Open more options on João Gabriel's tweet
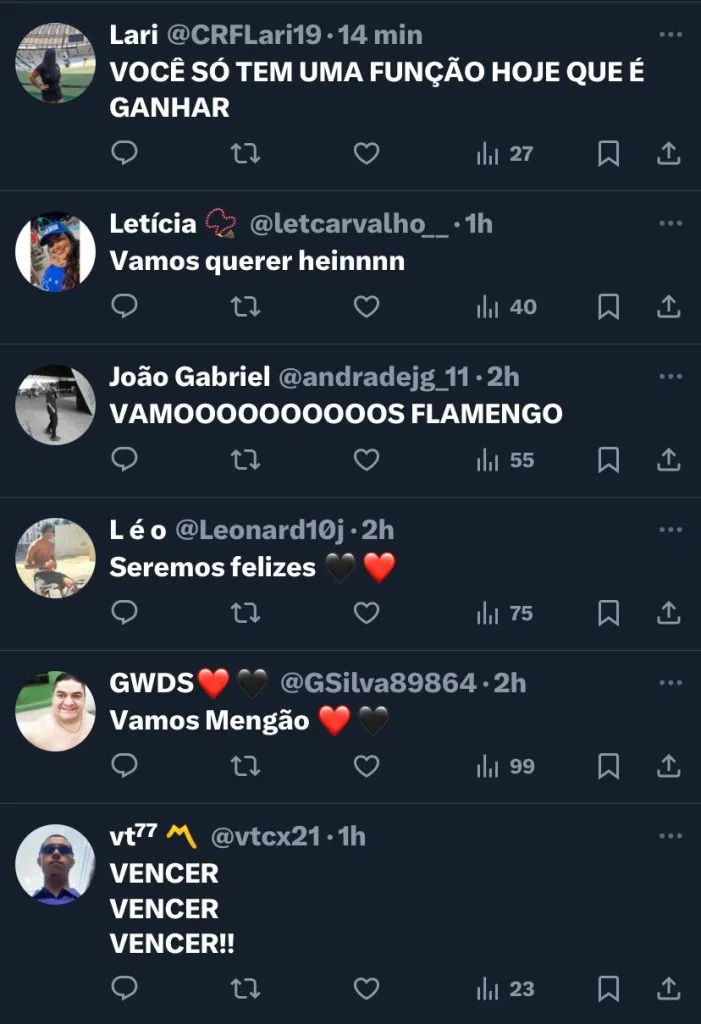 (669, 377)
